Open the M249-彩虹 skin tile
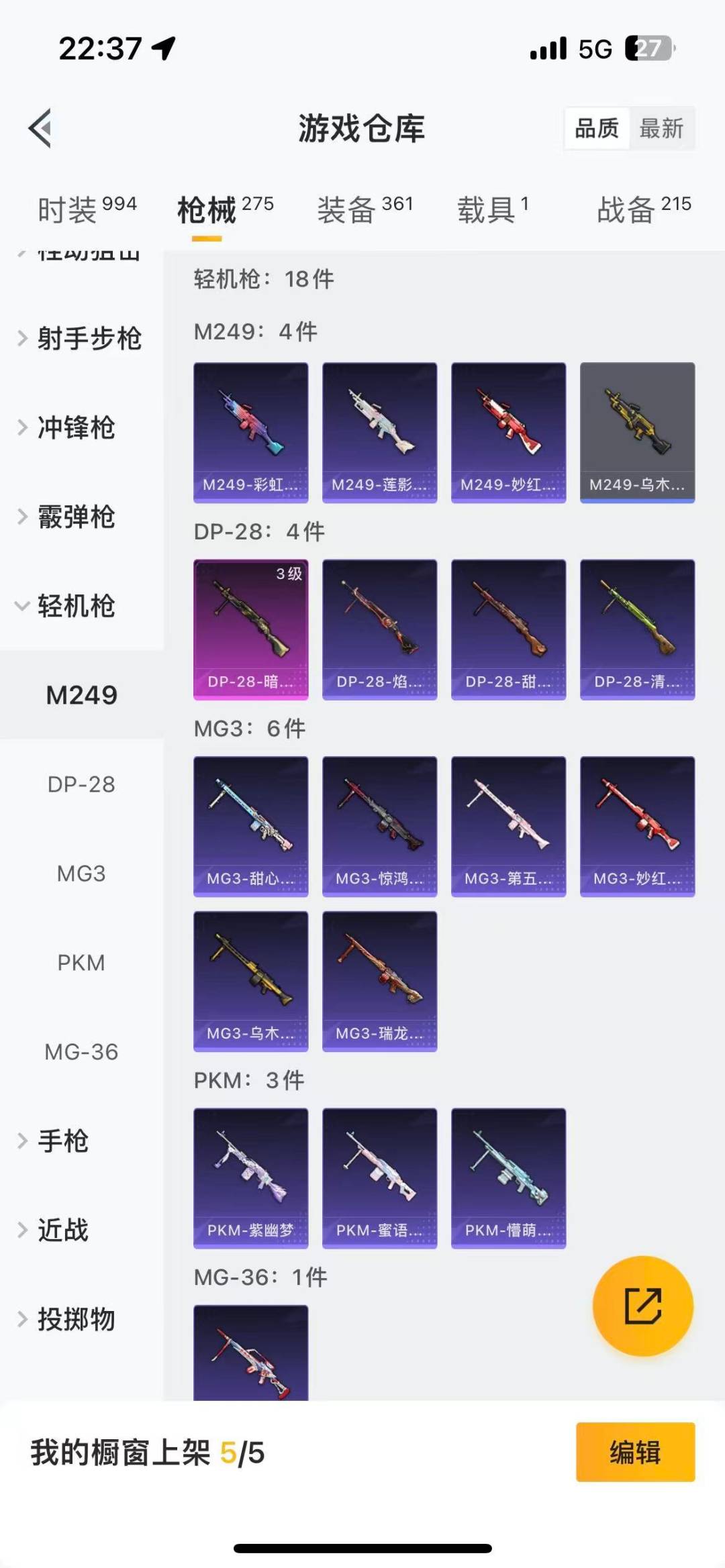Image resolution: width=725 pixels, height=1568 pixels. [250, 432]
